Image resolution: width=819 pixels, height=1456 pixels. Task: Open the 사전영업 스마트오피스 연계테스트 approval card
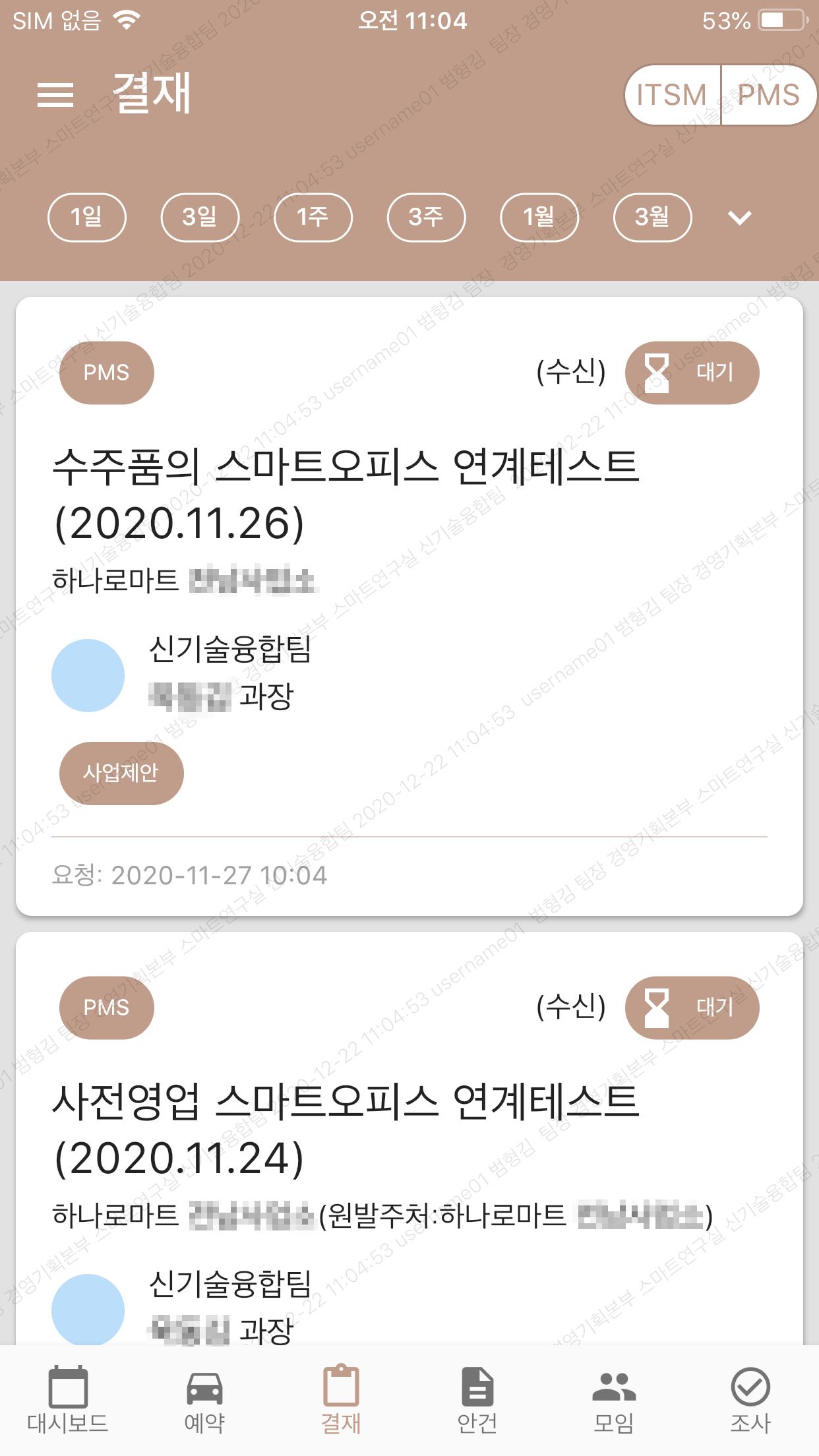[409, 1138]
